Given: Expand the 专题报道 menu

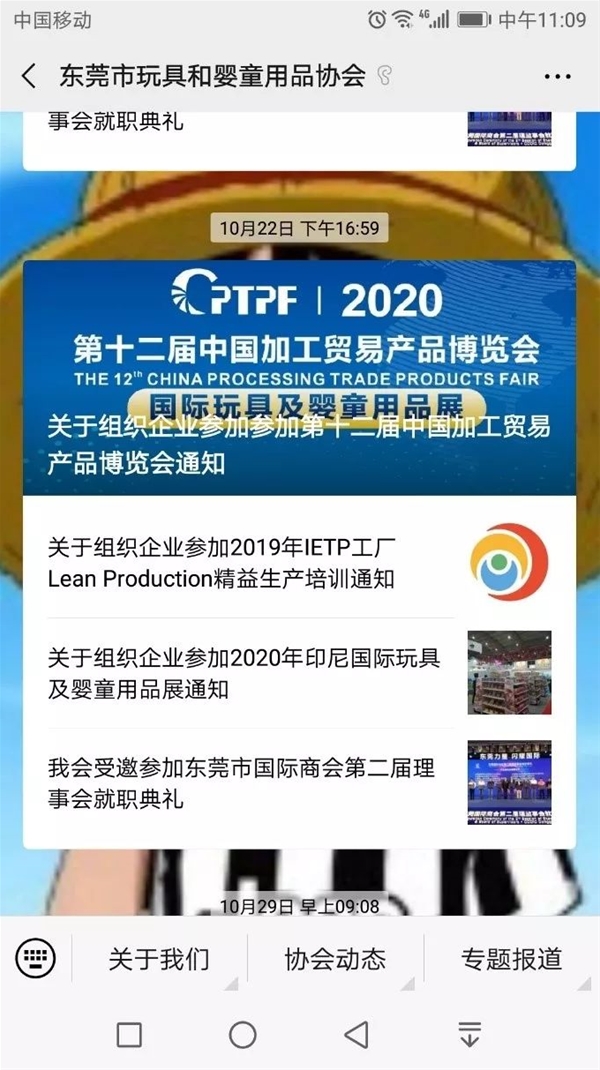Looking at the screenshot, I should click(x=511, y=959).
